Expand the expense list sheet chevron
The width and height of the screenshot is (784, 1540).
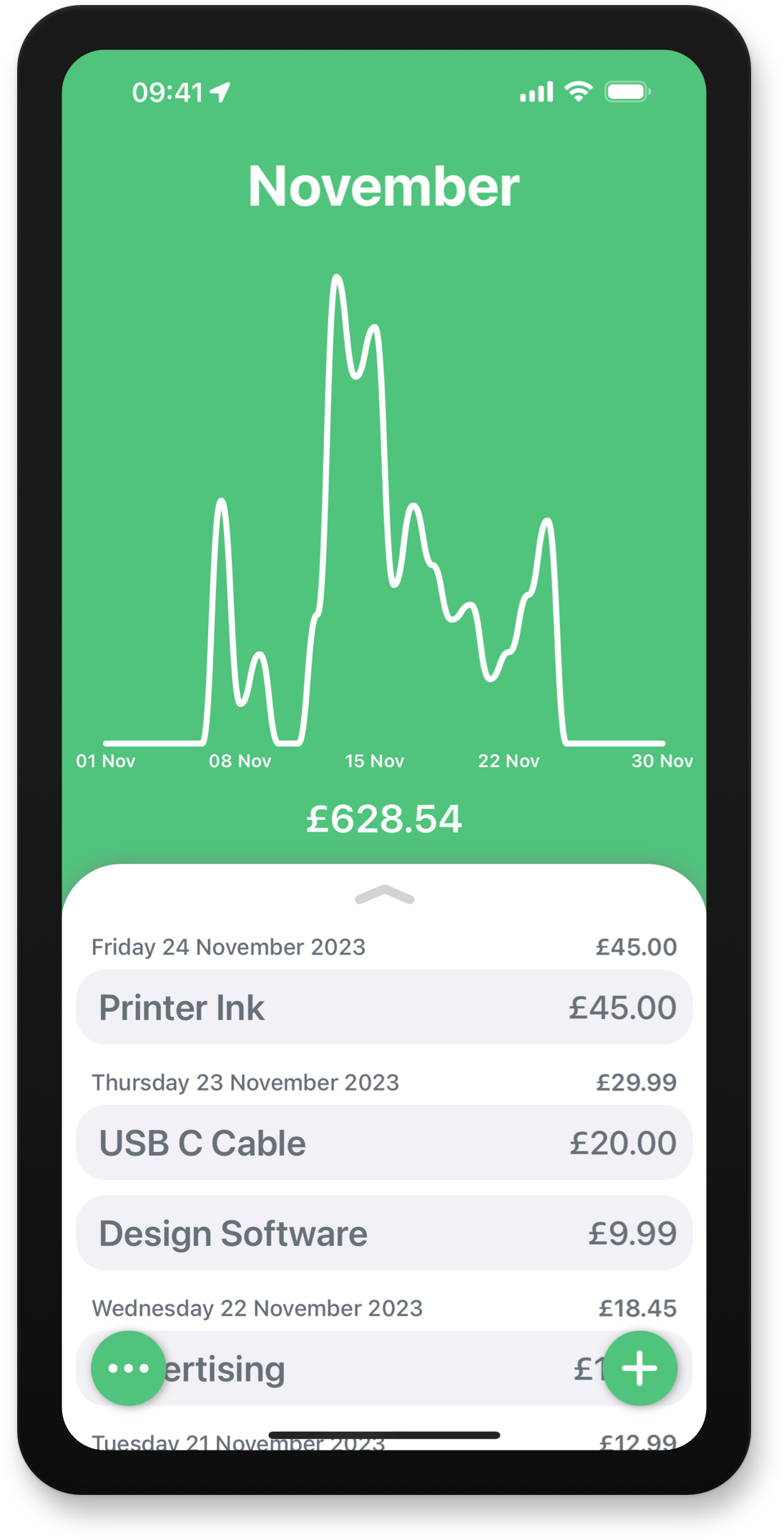[x=384, y=895]
